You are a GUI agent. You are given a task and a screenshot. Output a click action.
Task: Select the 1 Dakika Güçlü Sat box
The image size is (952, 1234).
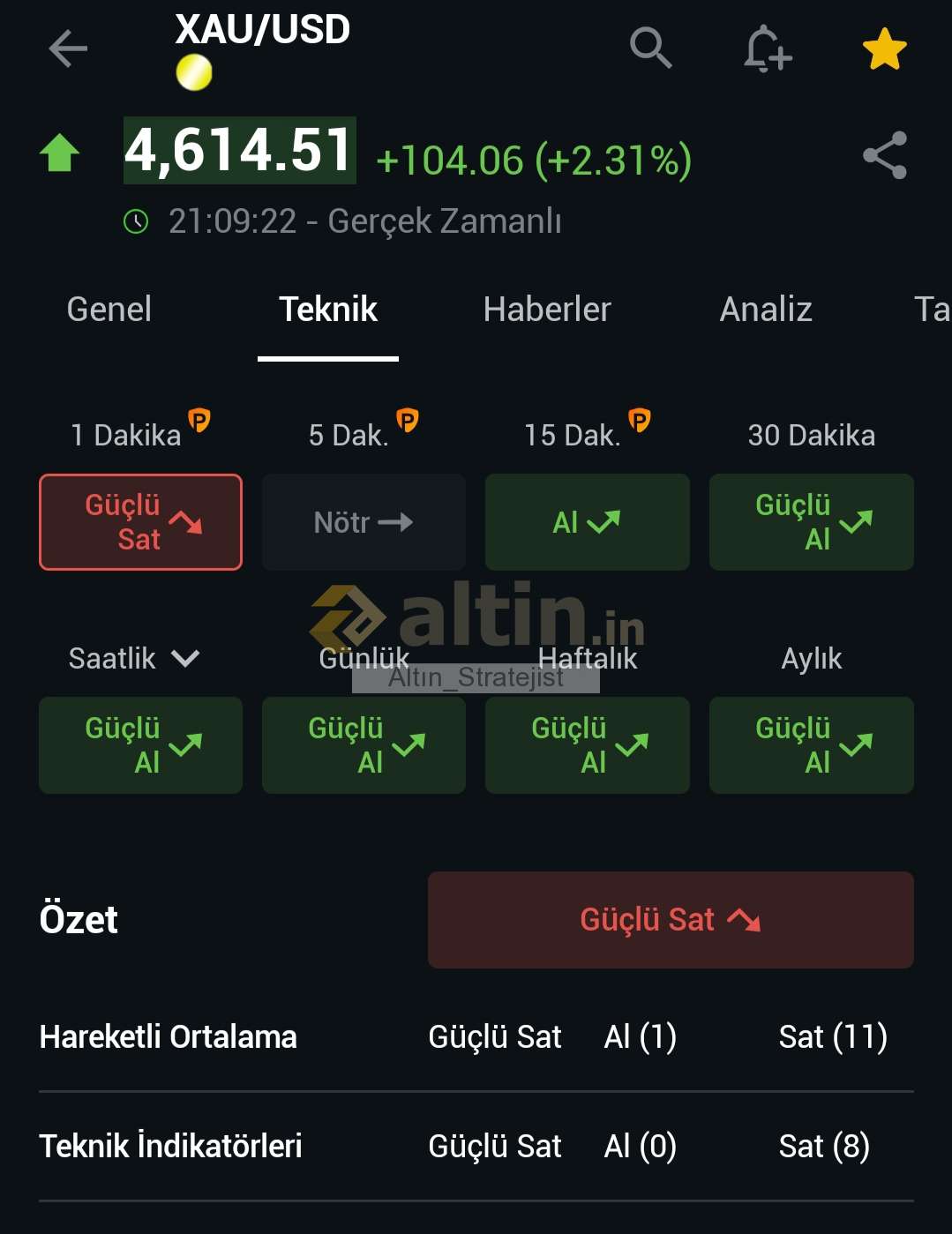(x=140, y=522)
